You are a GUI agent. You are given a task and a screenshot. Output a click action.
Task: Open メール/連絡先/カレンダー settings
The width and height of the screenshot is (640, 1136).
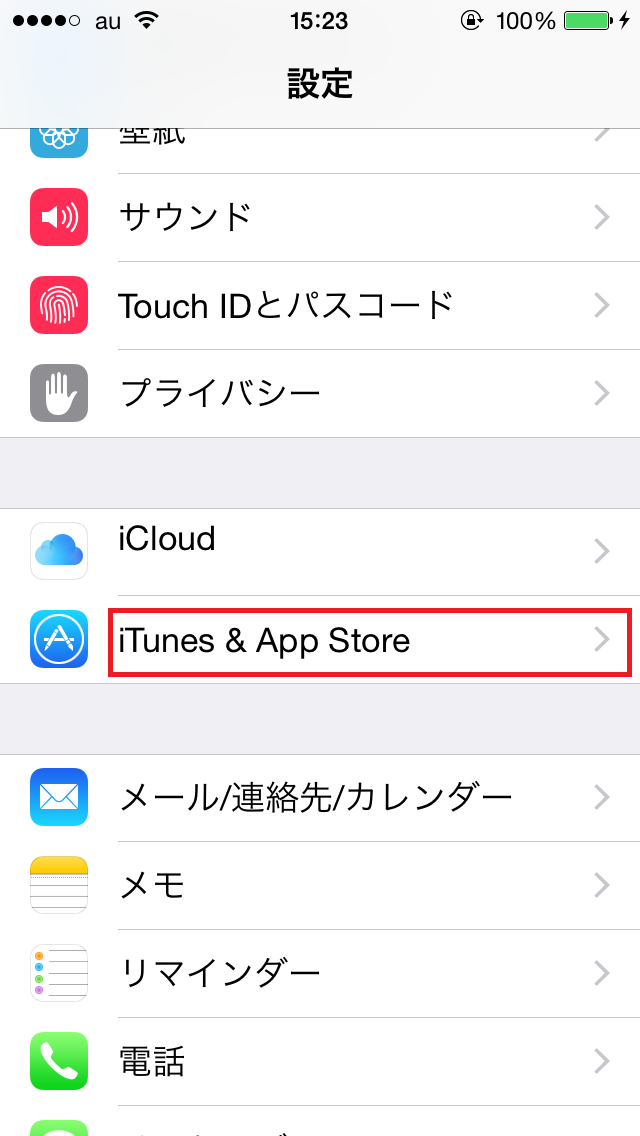[320, 797]
